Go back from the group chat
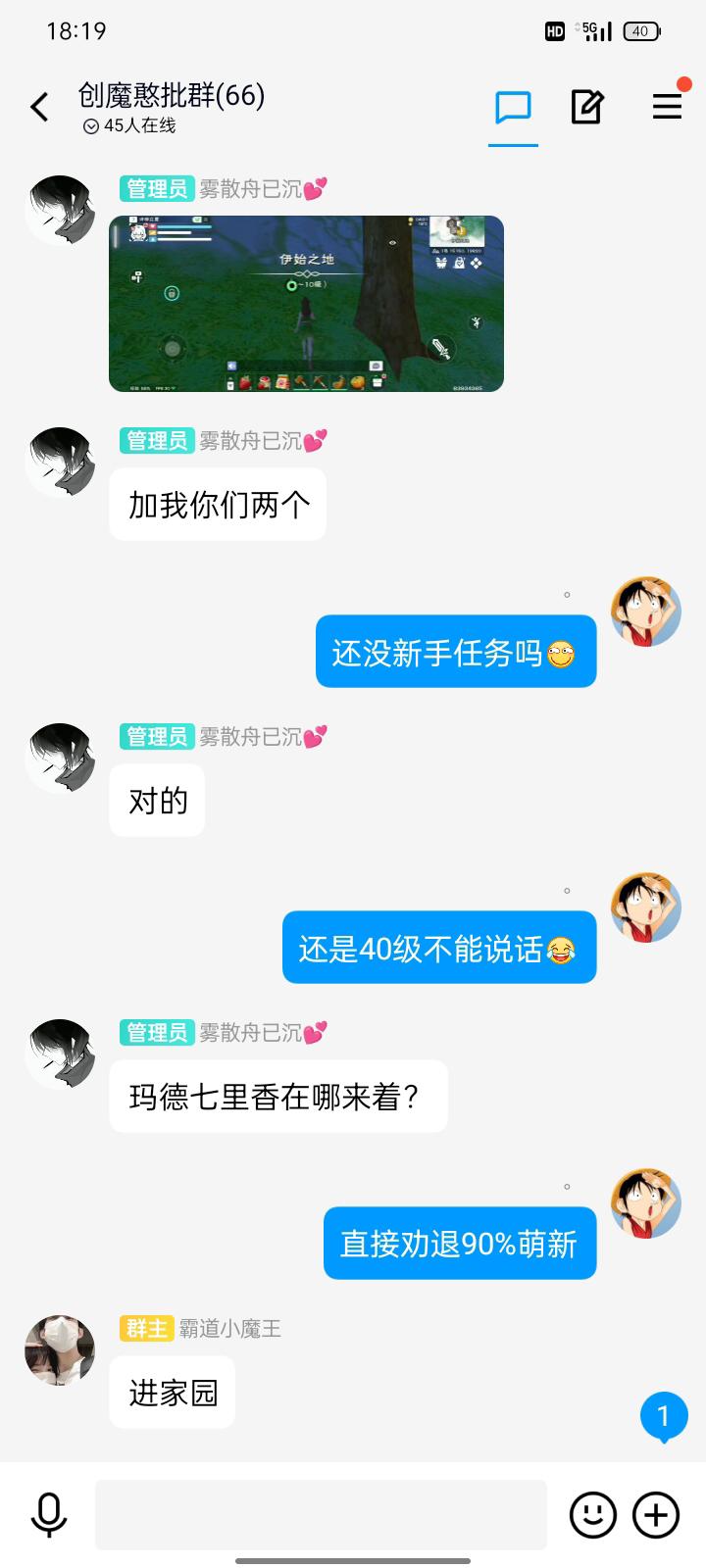The image size is (706, 1568). tap(39, 107)
